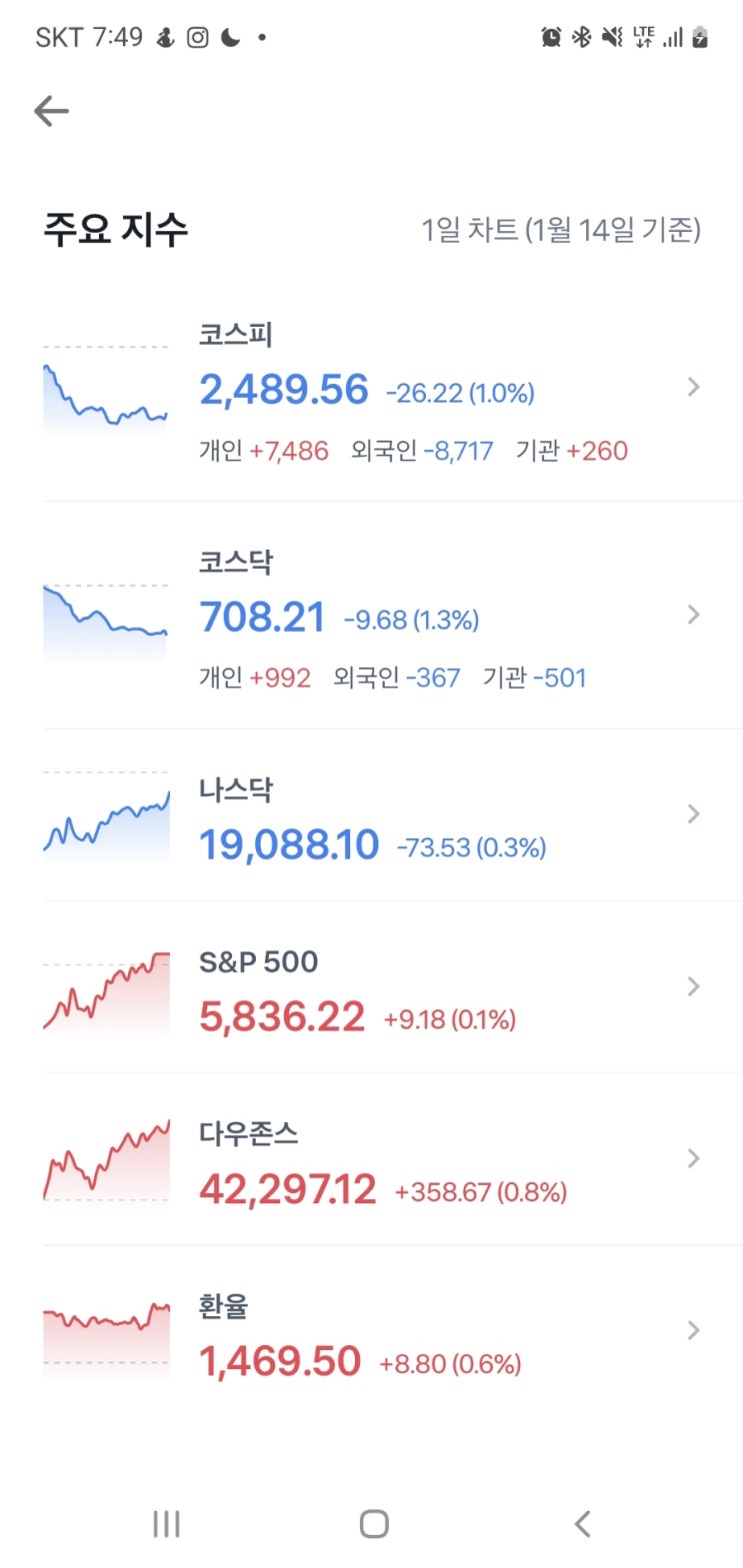The image size is (743, 1568).
Task: Select the S&P 500 row
Action: pyautogui.click(x=370, y=989)
